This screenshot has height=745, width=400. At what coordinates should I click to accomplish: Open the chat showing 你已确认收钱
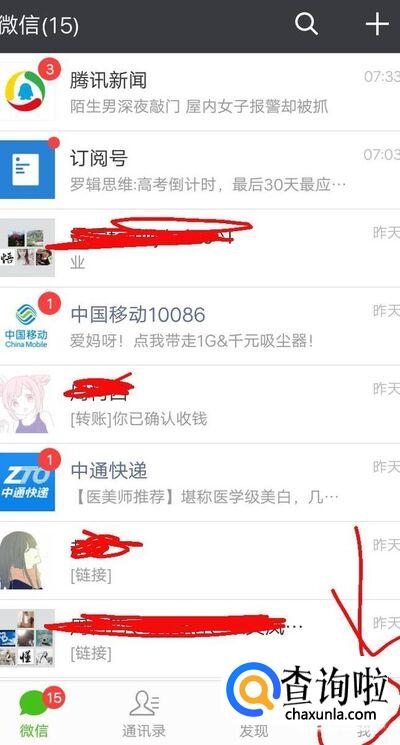tap(200, 404)
